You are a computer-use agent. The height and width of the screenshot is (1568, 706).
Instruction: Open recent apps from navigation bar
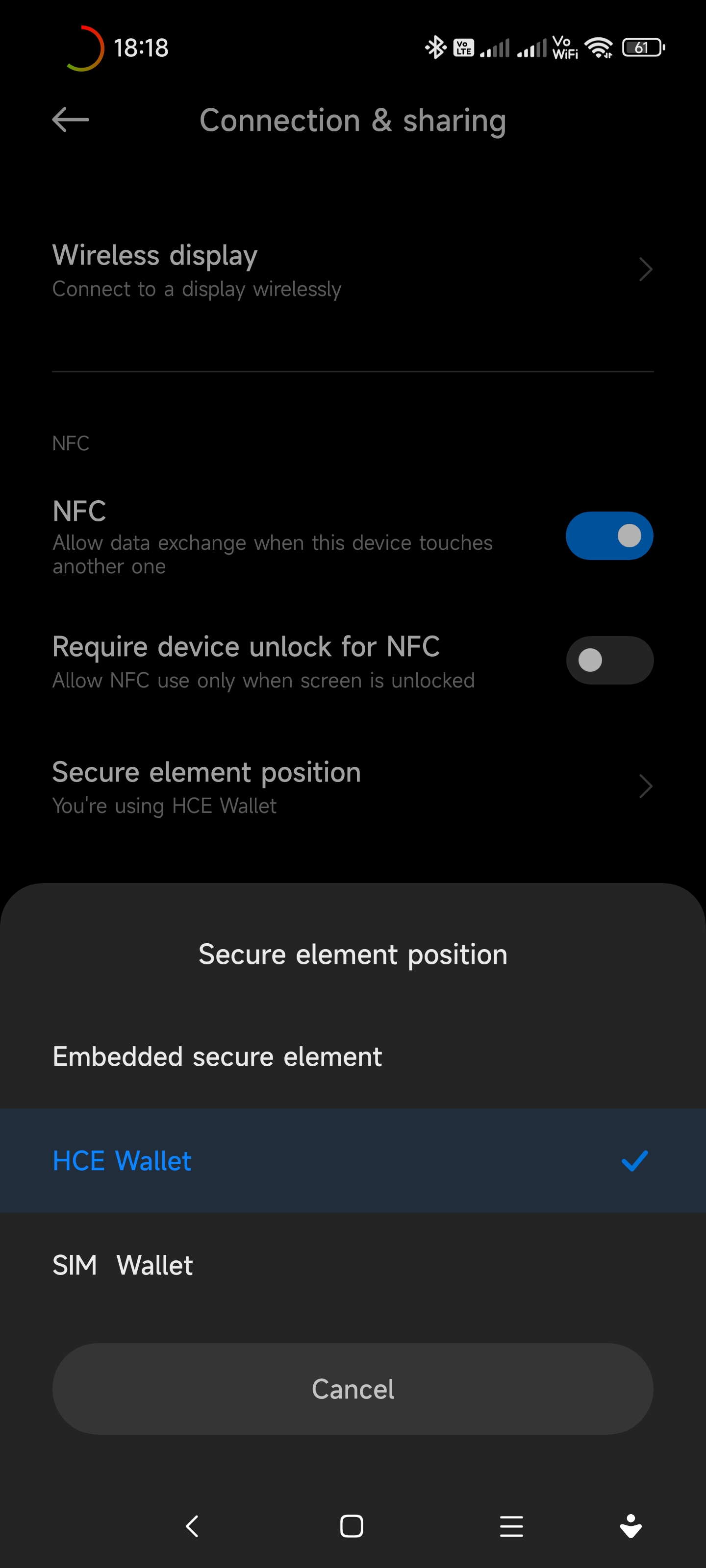coord(511,1526)
